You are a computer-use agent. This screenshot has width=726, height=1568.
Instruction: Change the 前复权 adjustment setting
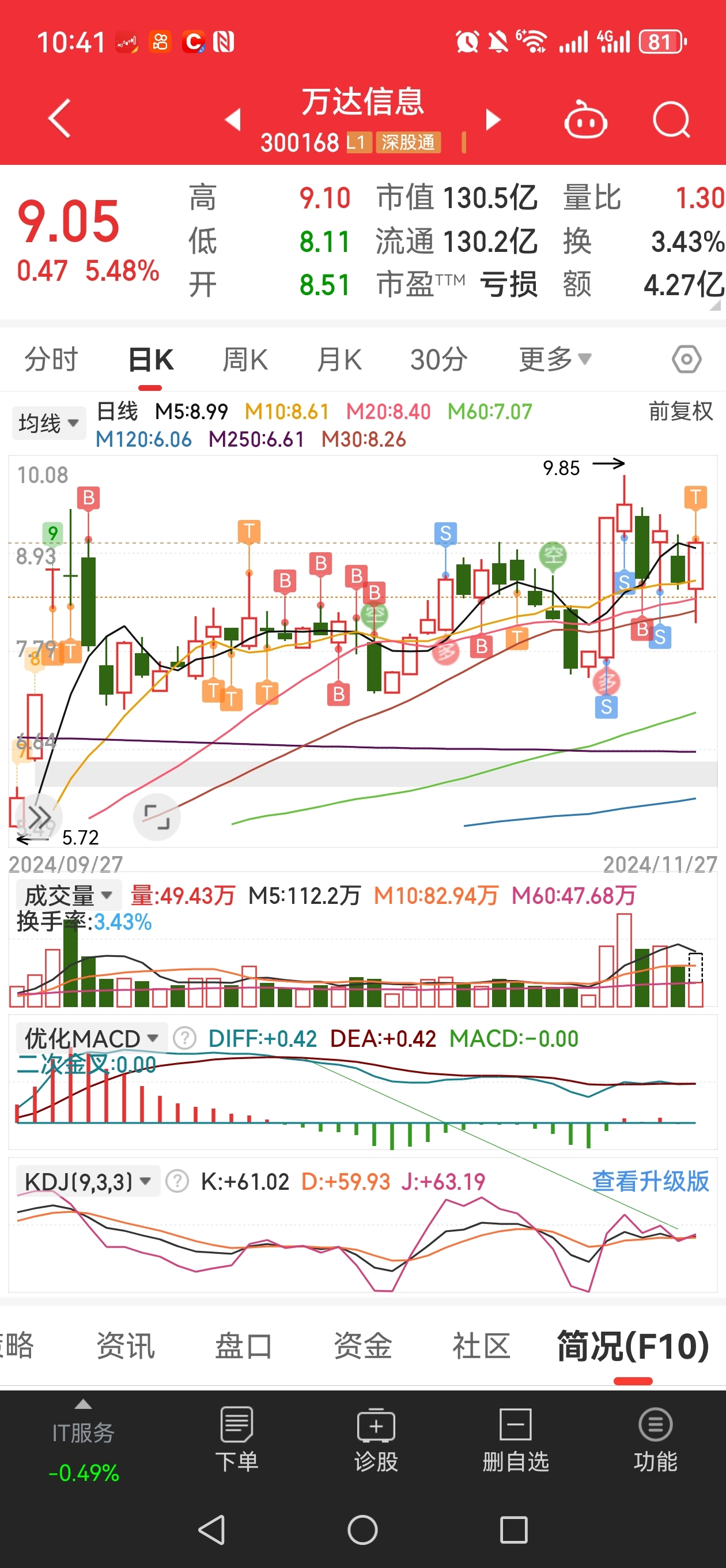coord(680,412)
